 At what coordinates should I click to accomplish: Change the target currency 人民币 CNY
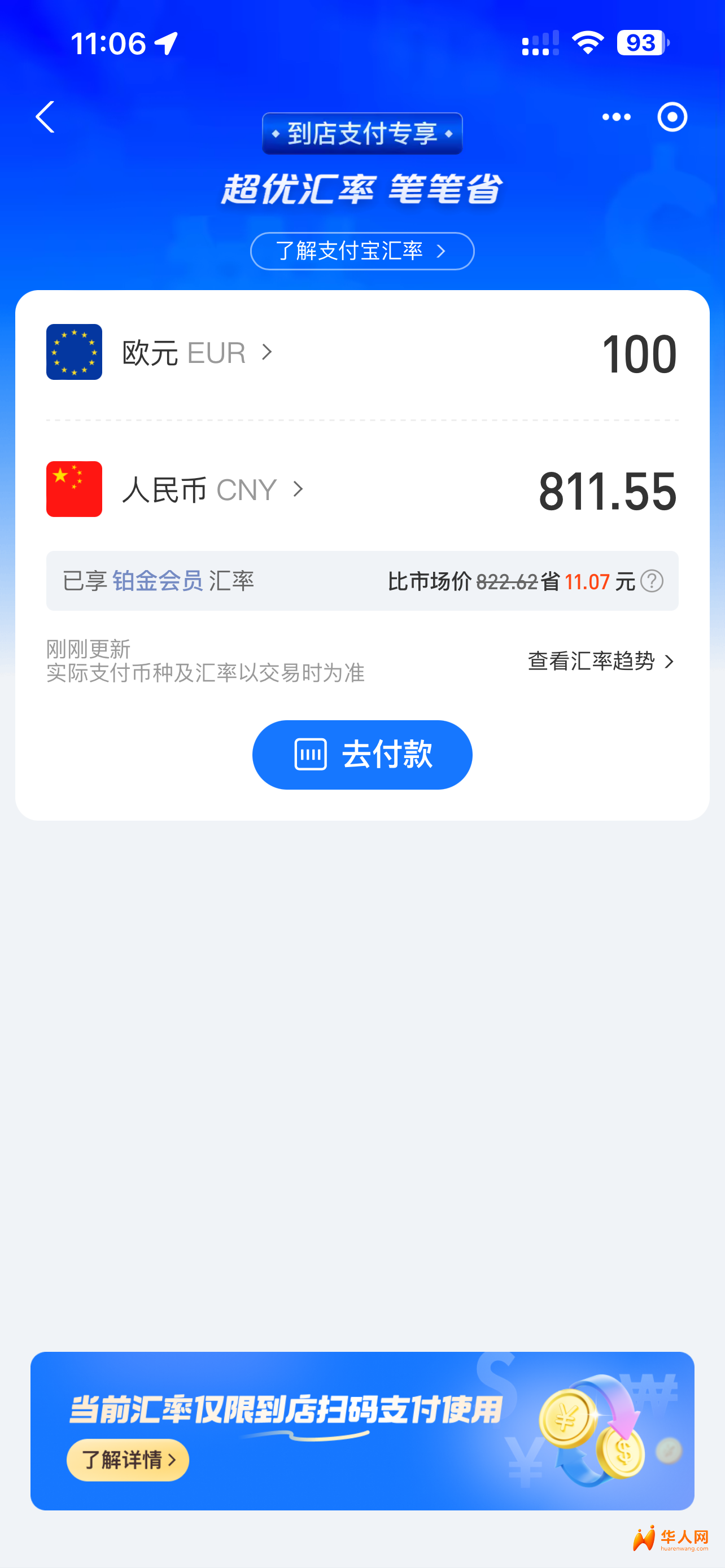[212, 489]
